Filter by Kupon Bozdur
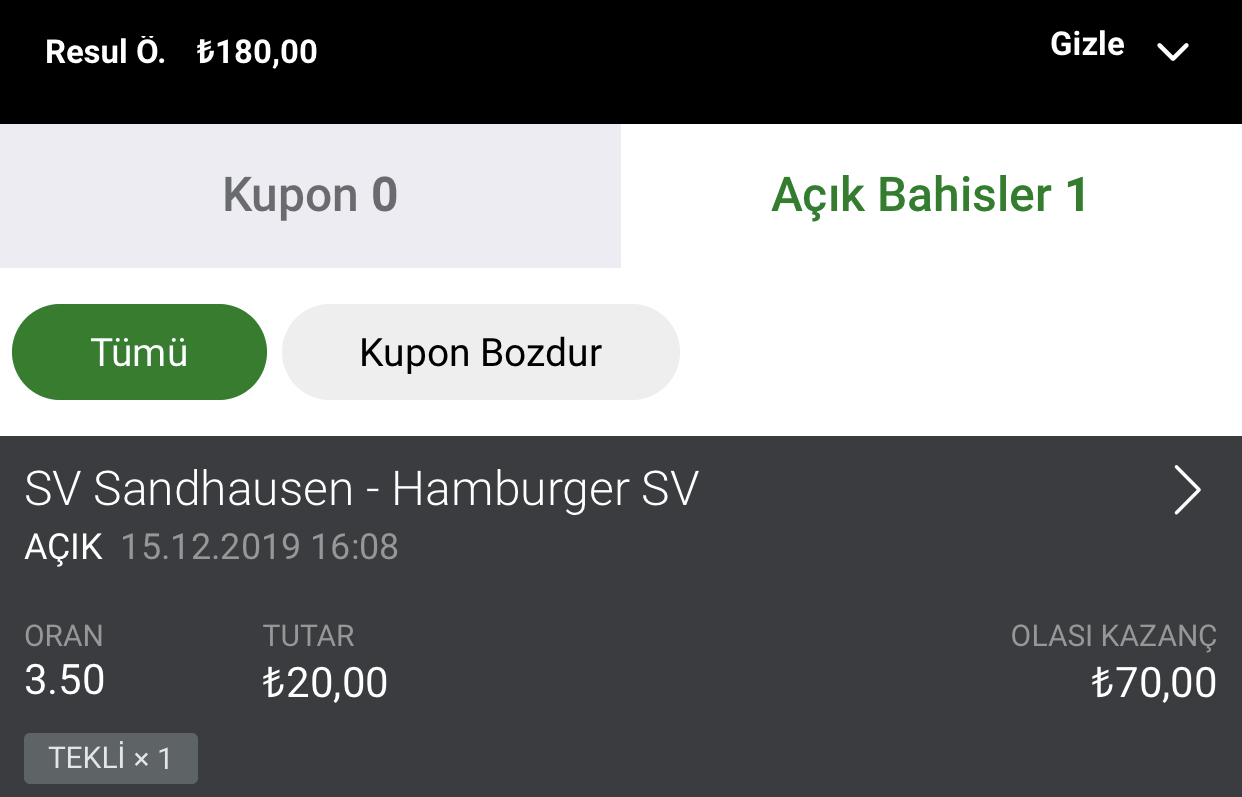Image resolution: width=1242 pixels, height=797 pixels. (x=480, y=352)
